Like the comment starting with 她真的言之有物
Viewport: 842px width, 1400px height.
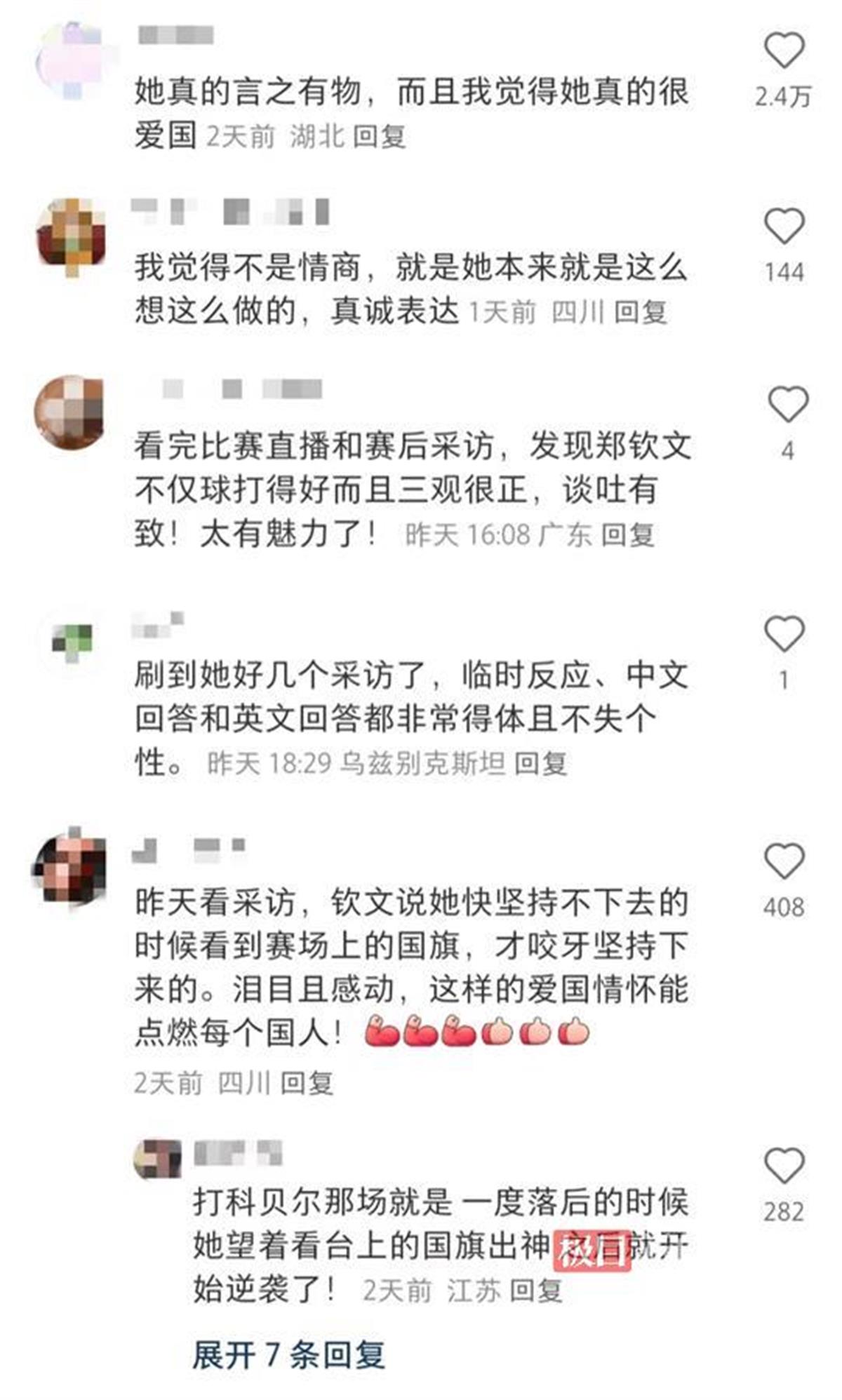click(x=783, y=51)
